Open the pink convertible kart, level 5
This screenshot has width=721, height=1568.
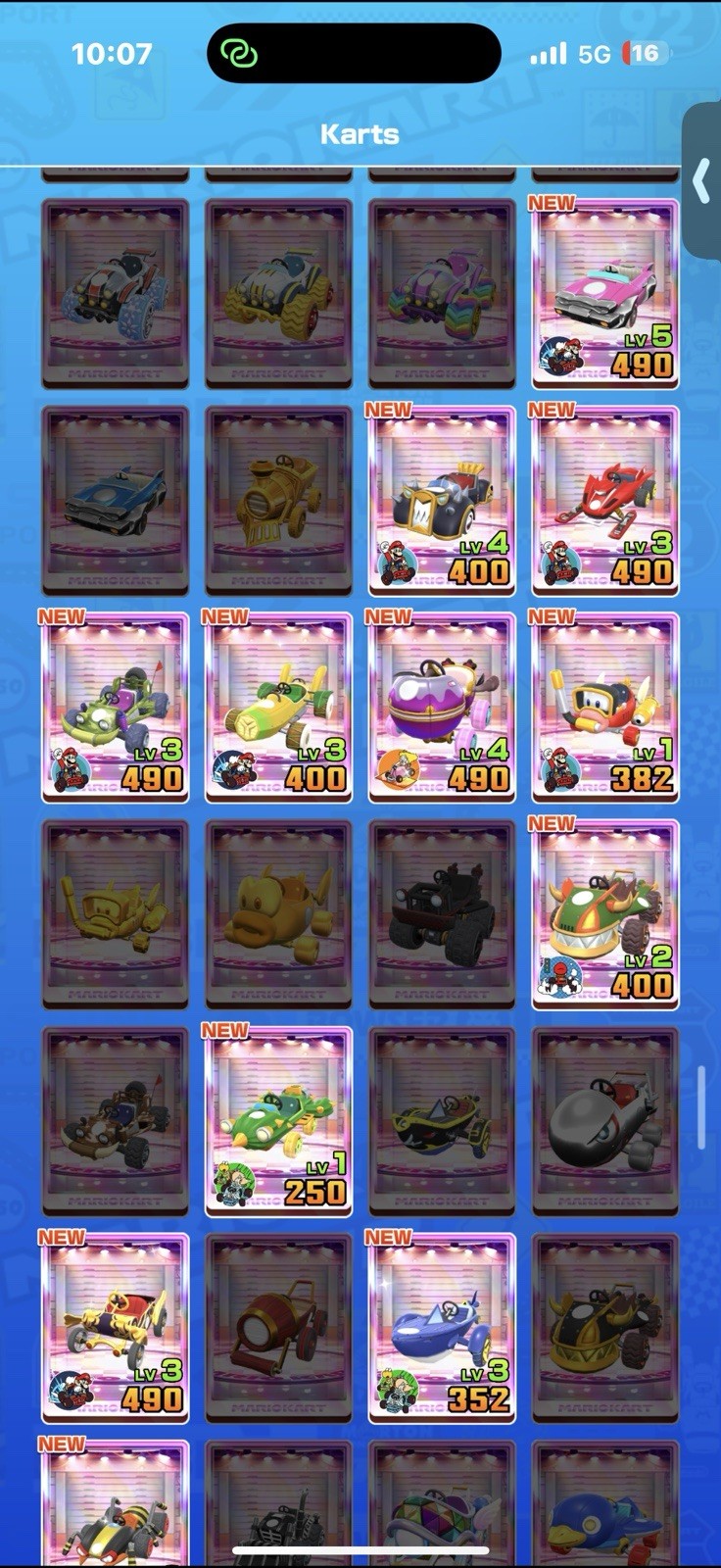coord(605,293)
